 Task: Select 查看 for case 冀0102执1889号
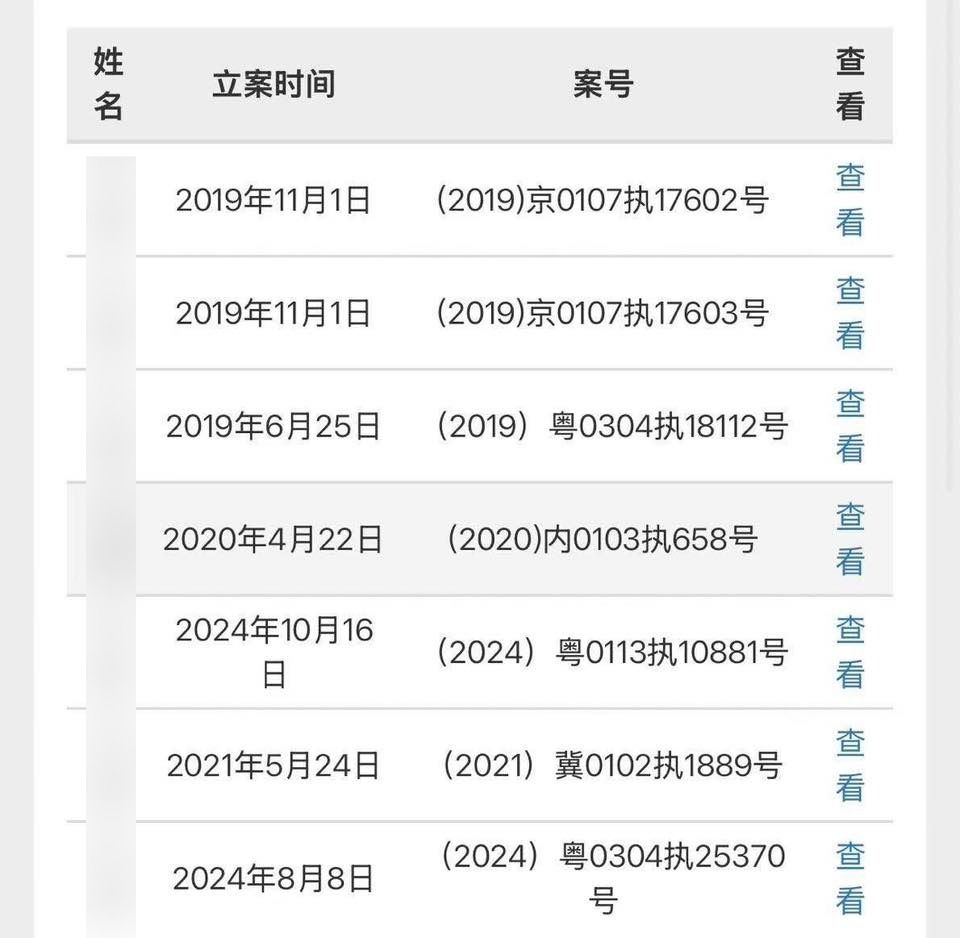[x=850, y=765]
